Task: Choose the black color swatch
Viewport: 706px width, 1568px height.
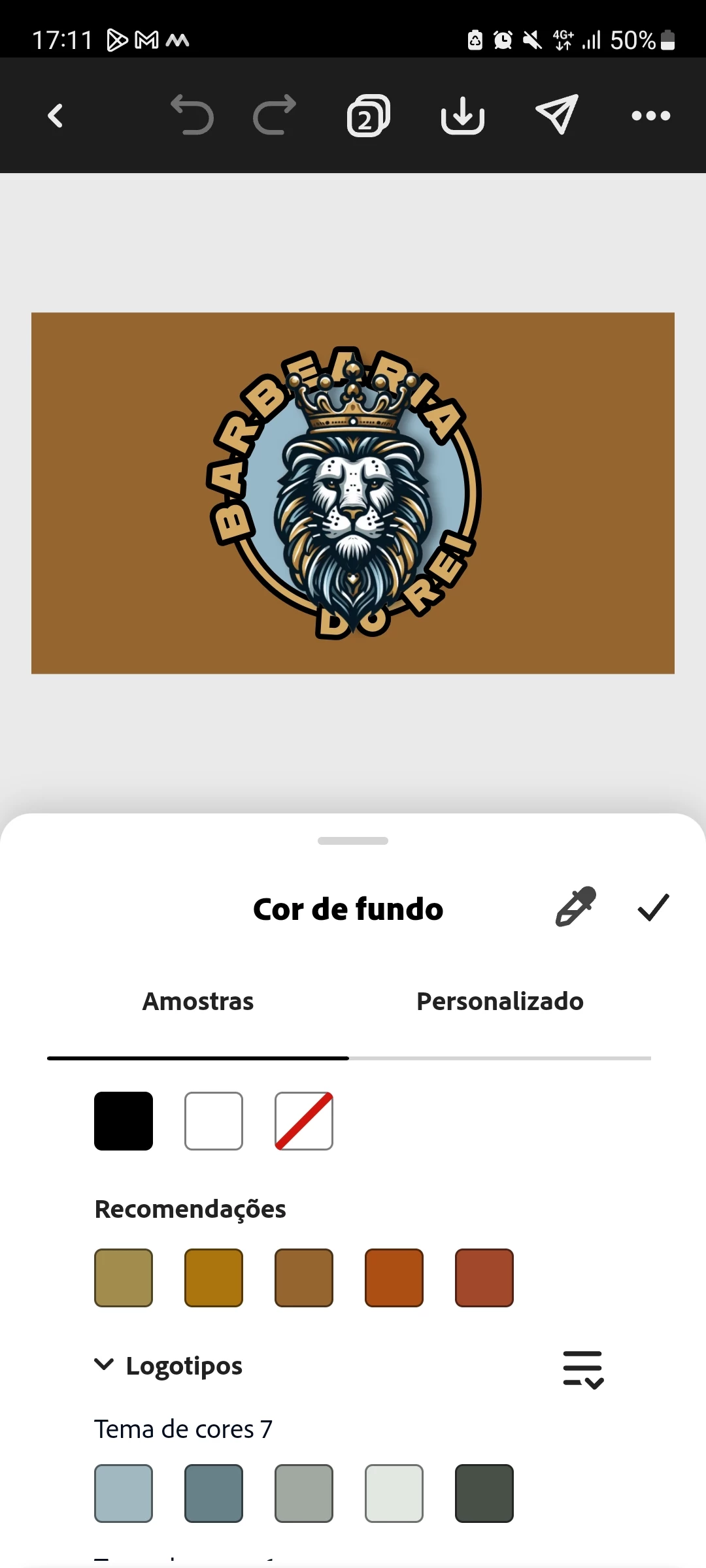Action: (124, 1121)
